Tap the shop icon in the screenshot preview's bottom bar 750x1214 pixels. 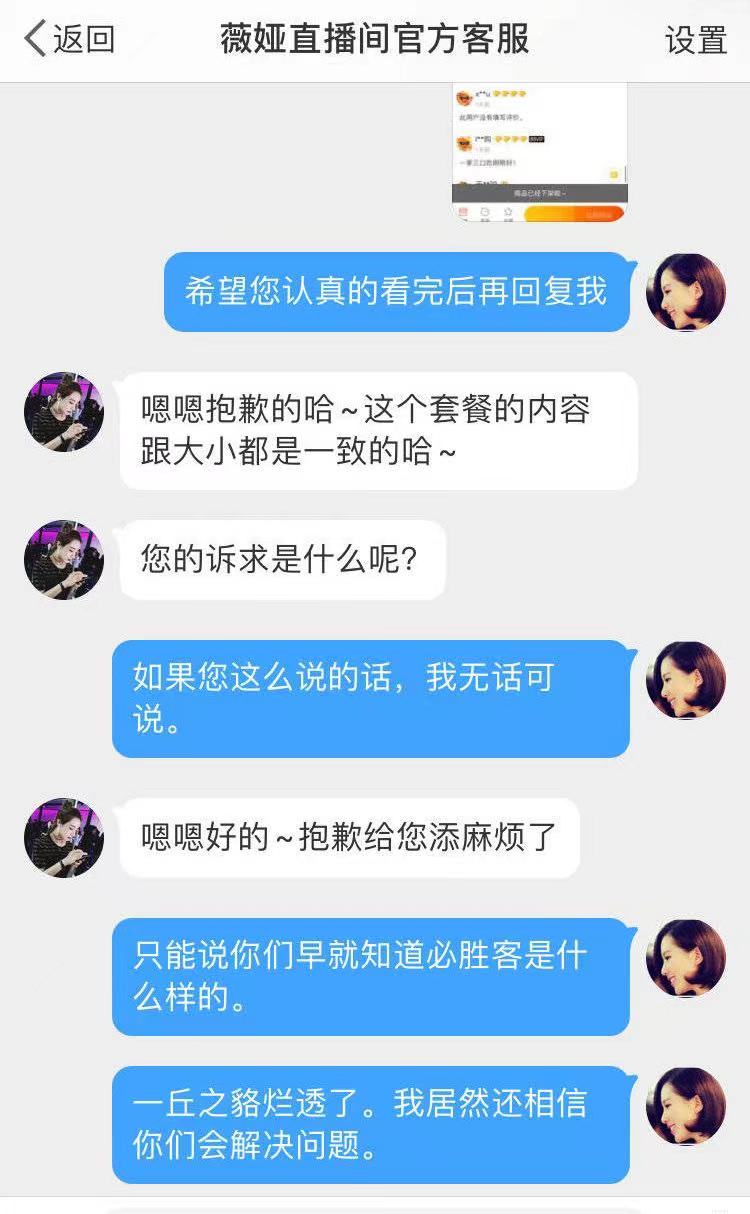[463, 212]
